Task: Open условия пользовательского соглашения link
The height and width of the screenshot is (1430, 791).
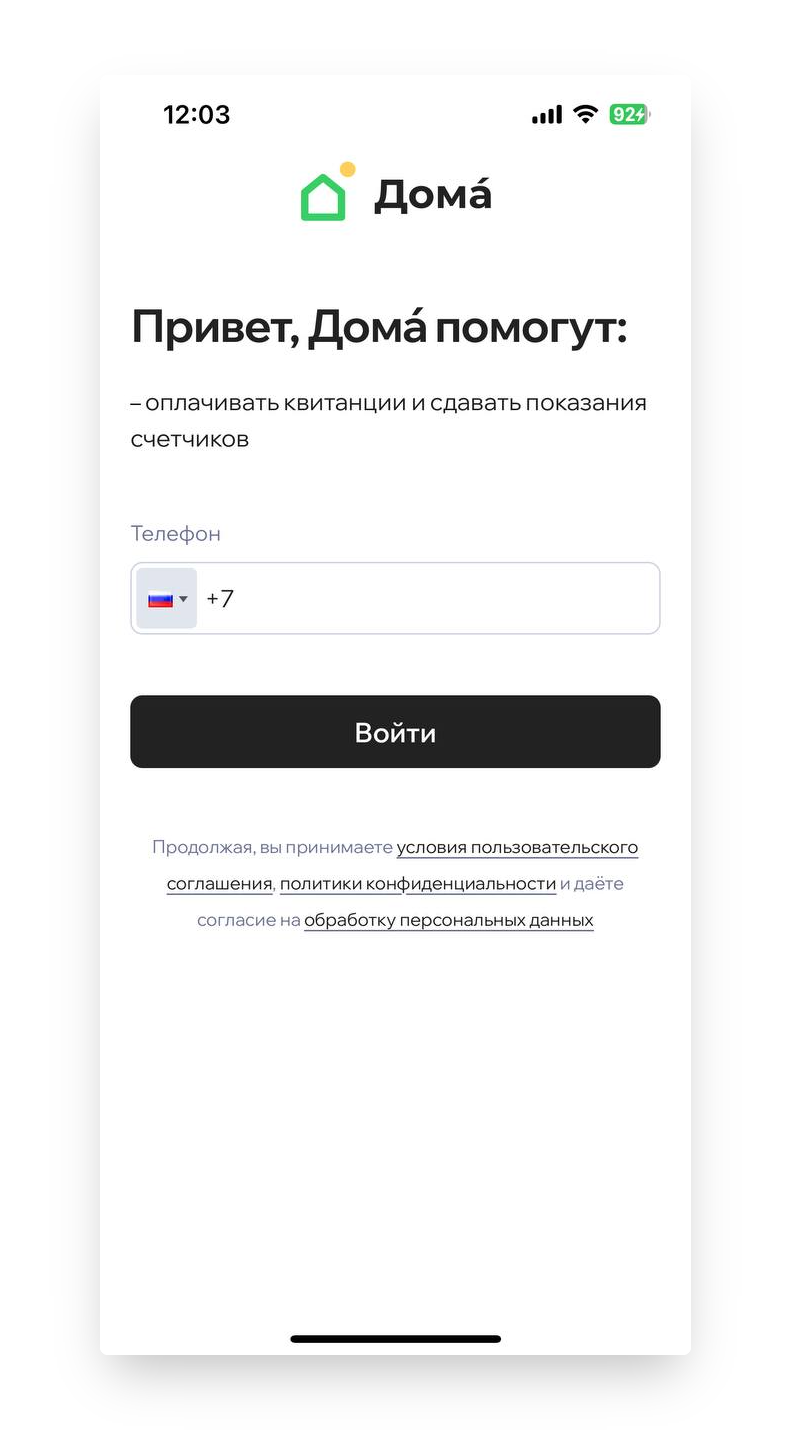Action: [517, 848]
